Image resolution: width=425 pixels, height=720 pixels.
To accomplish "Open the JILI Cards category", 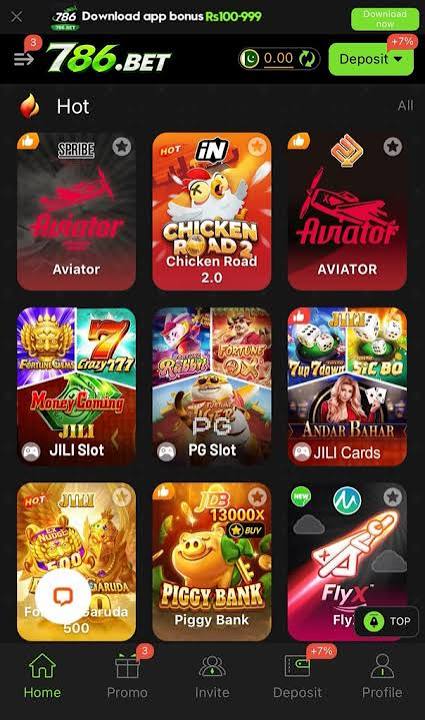I will coord(347,386).
